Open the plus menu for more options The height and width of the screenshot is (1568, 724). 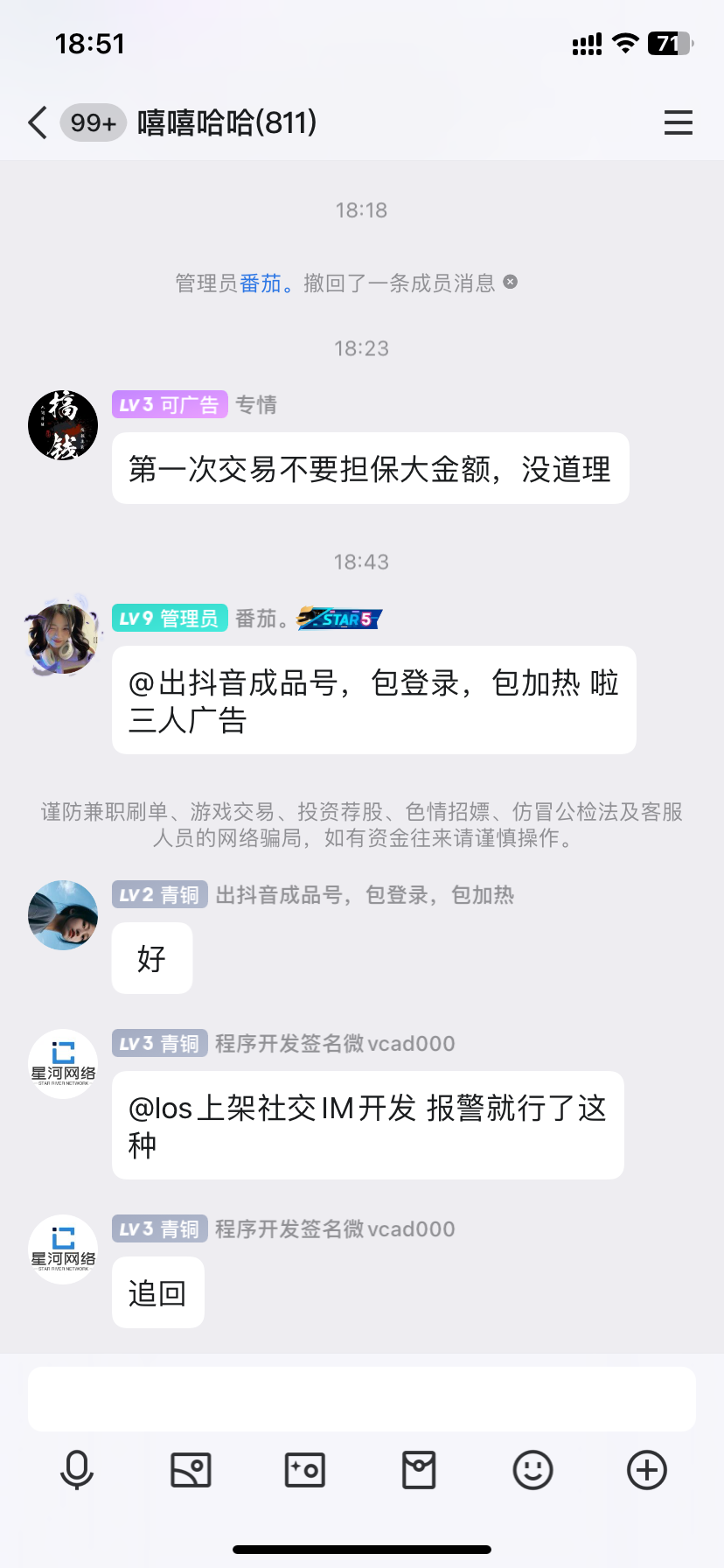(x=647, y=1470)
